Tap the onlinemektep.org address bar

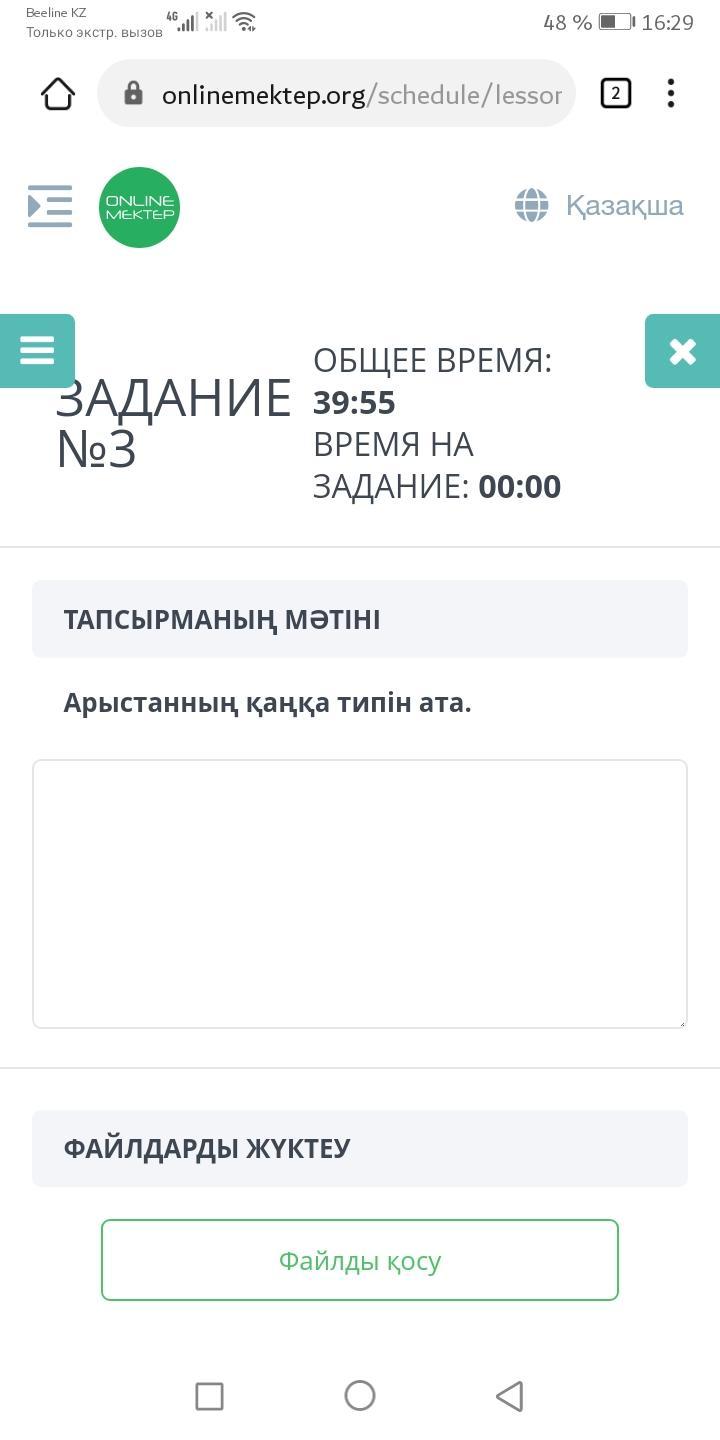(337, 94)
